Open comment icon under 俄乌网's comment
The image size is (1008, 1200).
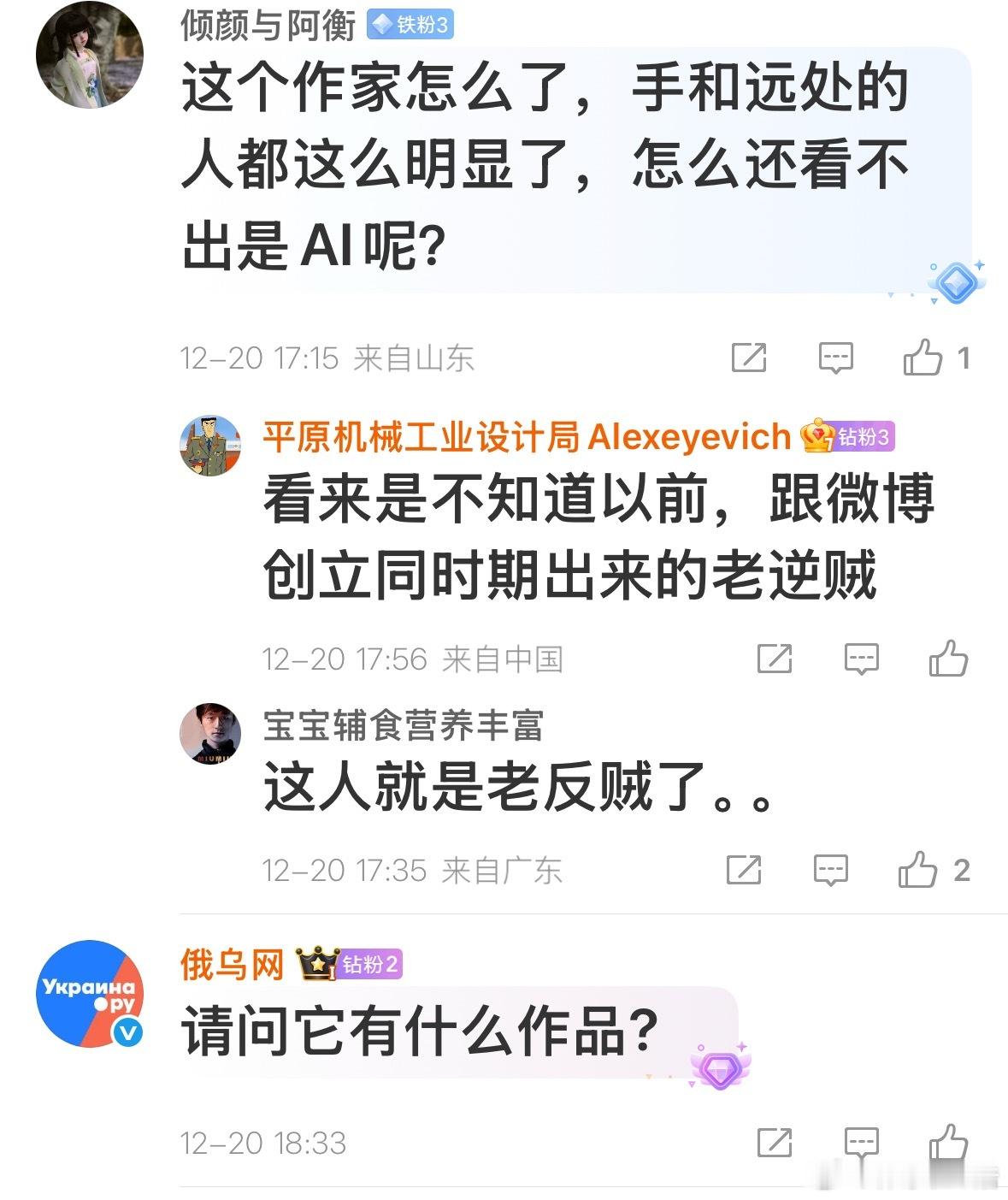coord(861,1143)
